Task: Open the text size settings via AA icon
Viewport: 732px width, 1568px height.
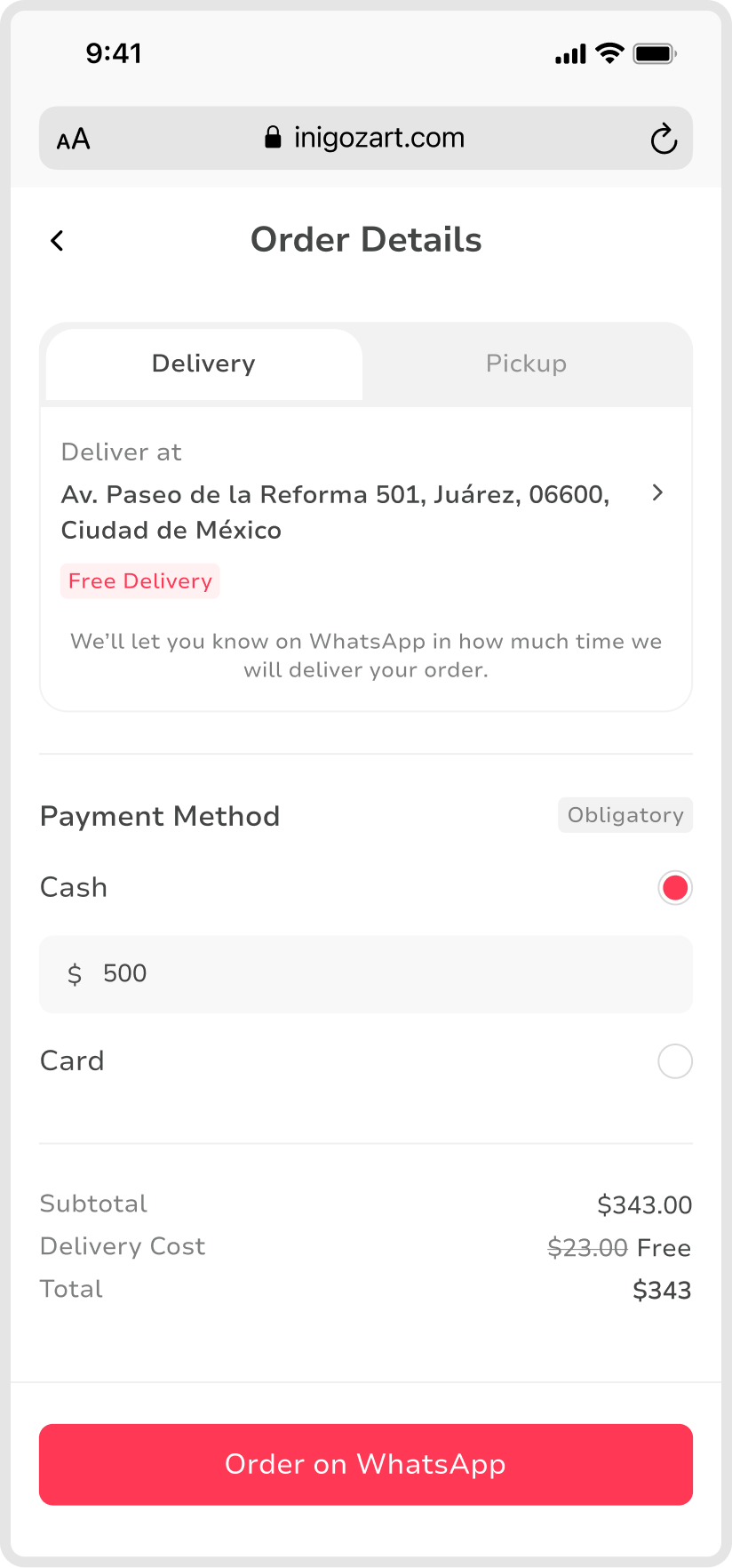Action: 74,138
